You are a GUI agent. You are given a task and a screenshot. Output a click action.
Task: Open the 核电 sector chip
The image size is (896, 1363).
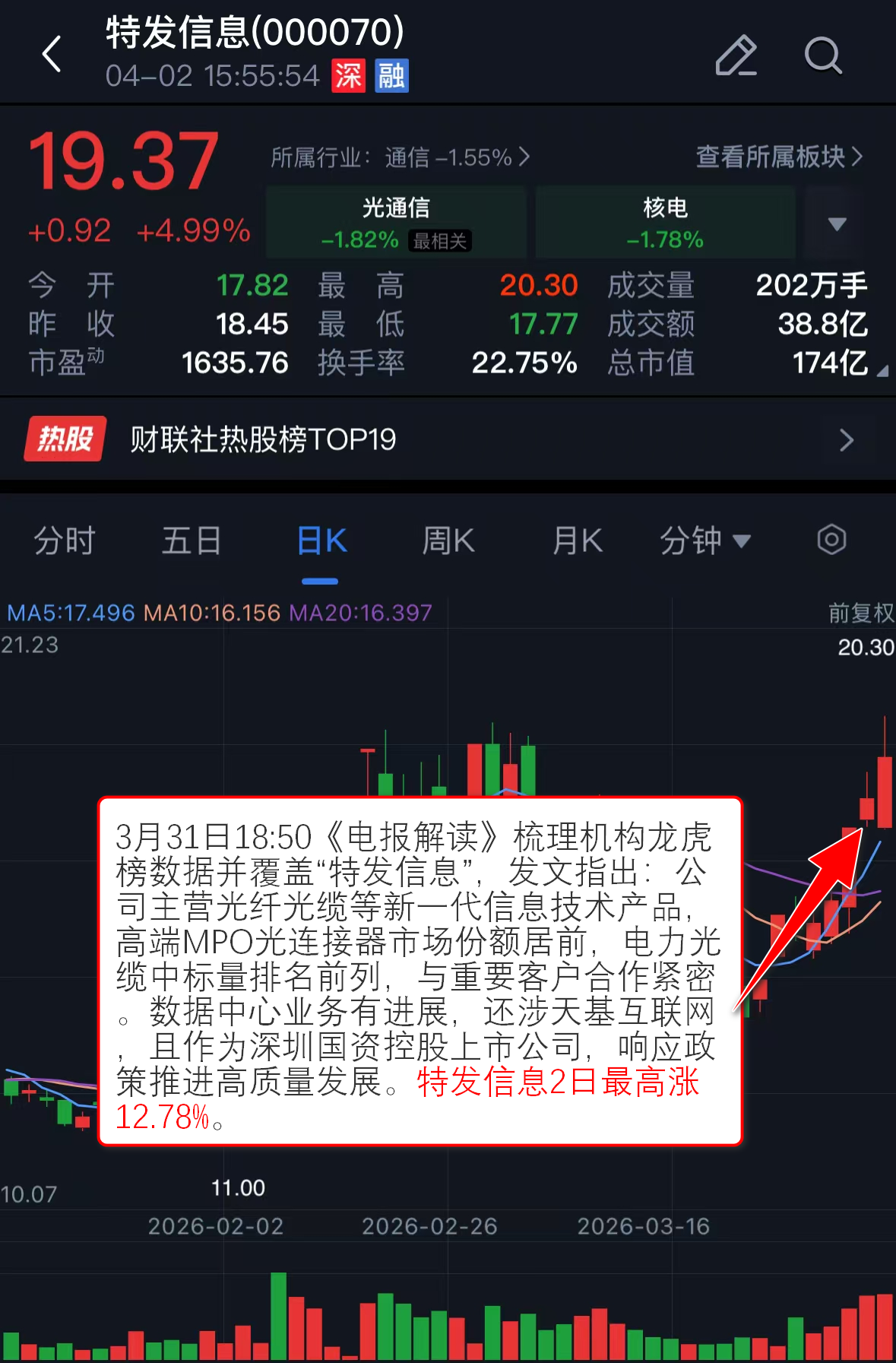[x=665, y=223]
